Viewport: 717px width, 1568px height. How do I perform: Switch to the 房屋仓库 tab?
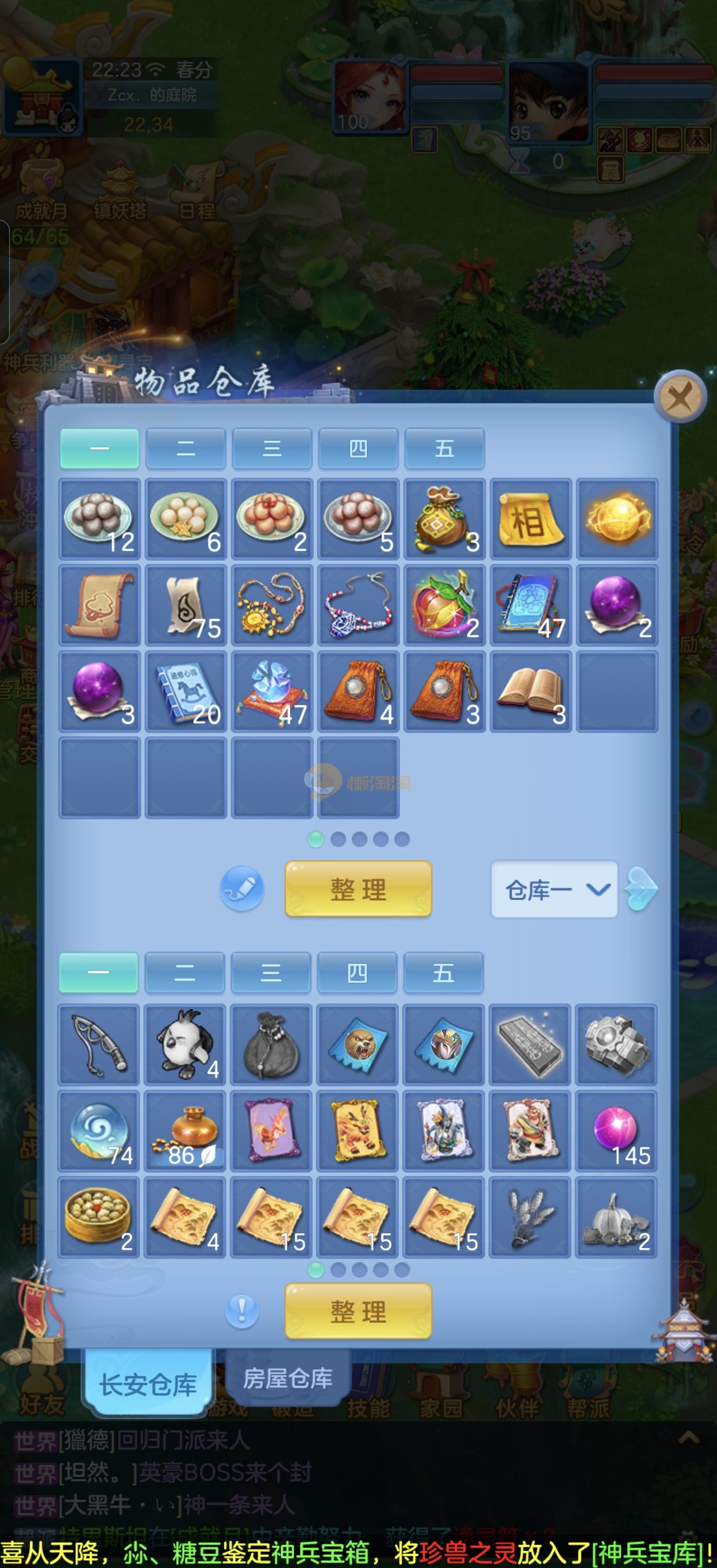pyautogui.click(x=287, y=1378)
